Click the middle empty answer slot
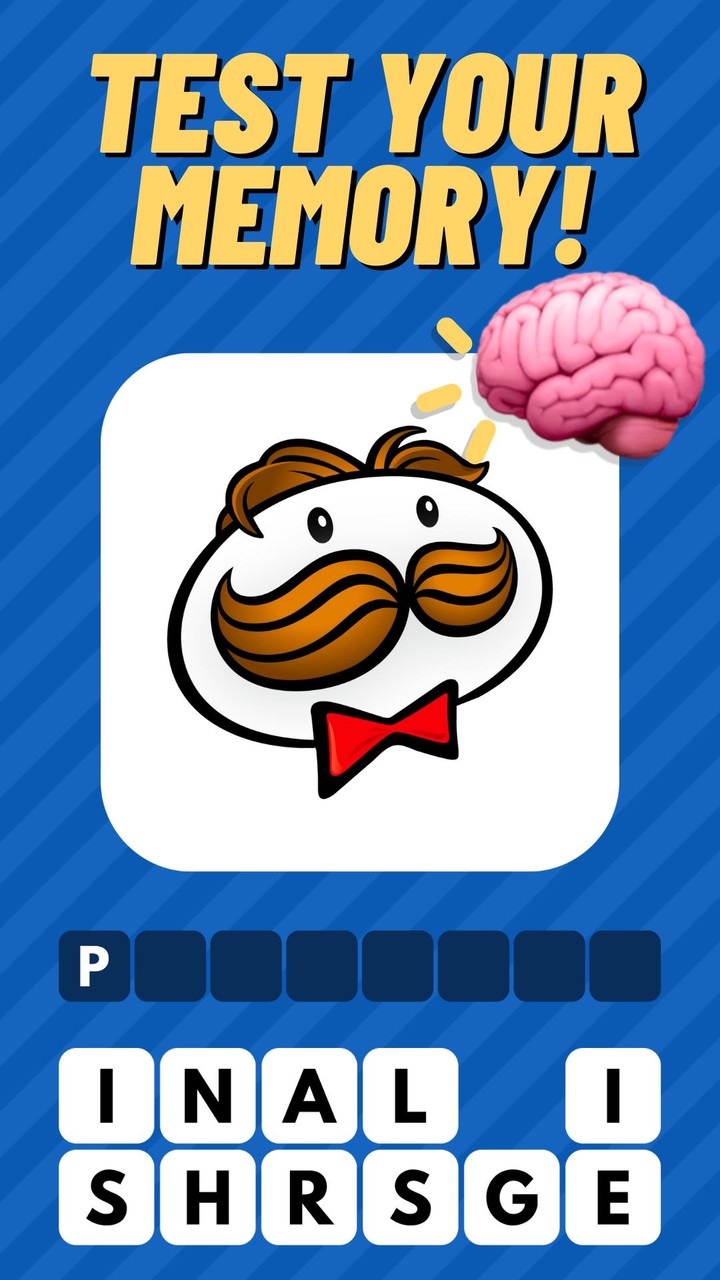Image resolution: width=720 pixels, height=1280 pixels. click(x=396, y=963)
